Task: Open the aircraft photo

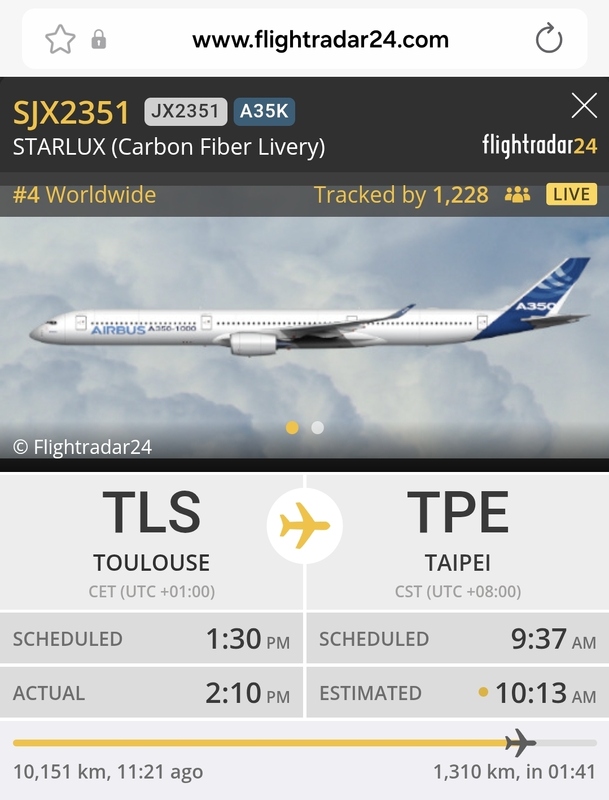Action: click(x=304, y=320)
